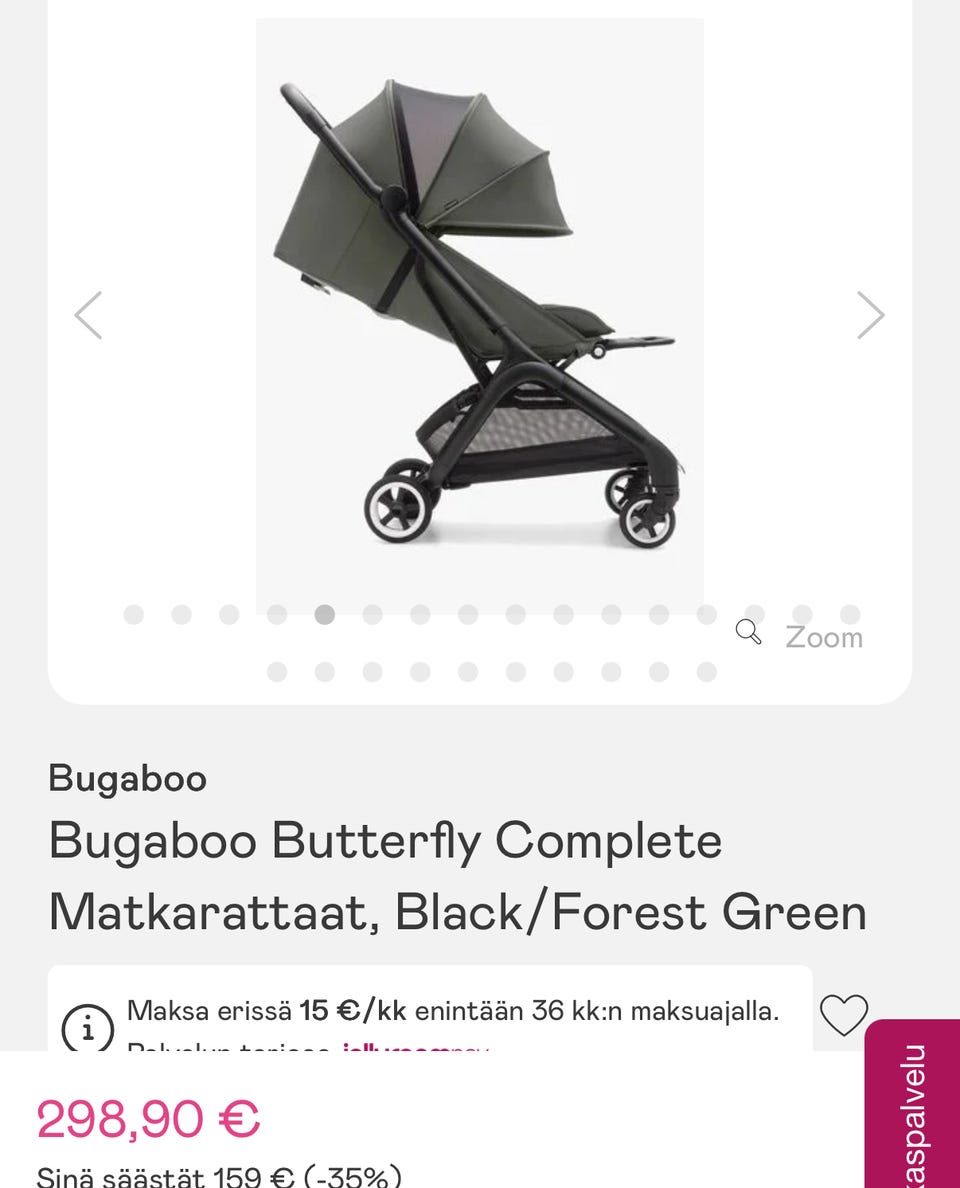Add the stroller to favorites

coord(844,1015)
